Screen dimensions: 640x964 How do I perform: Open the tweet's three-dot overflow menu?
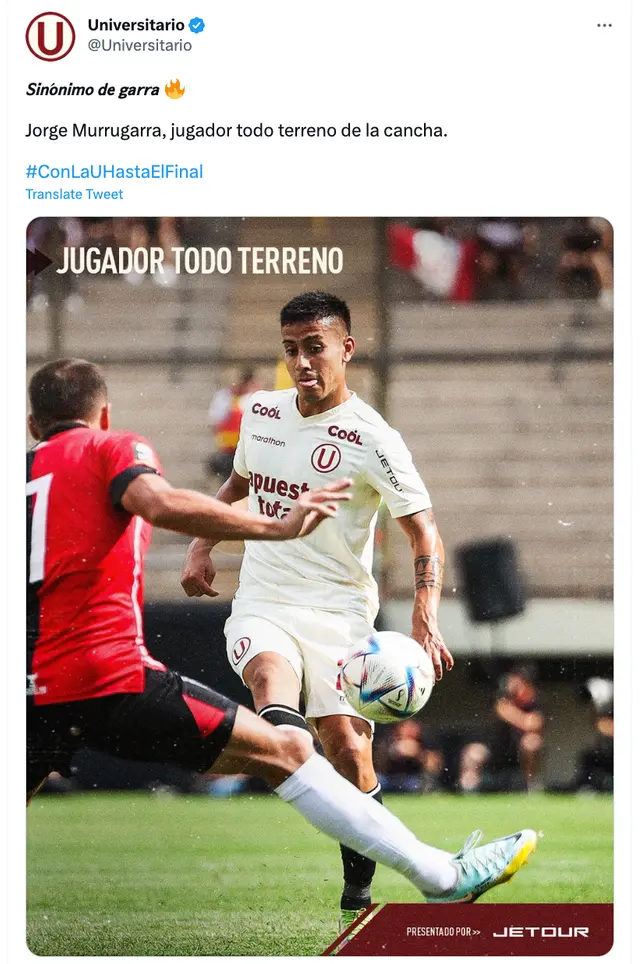click(604, 25)
